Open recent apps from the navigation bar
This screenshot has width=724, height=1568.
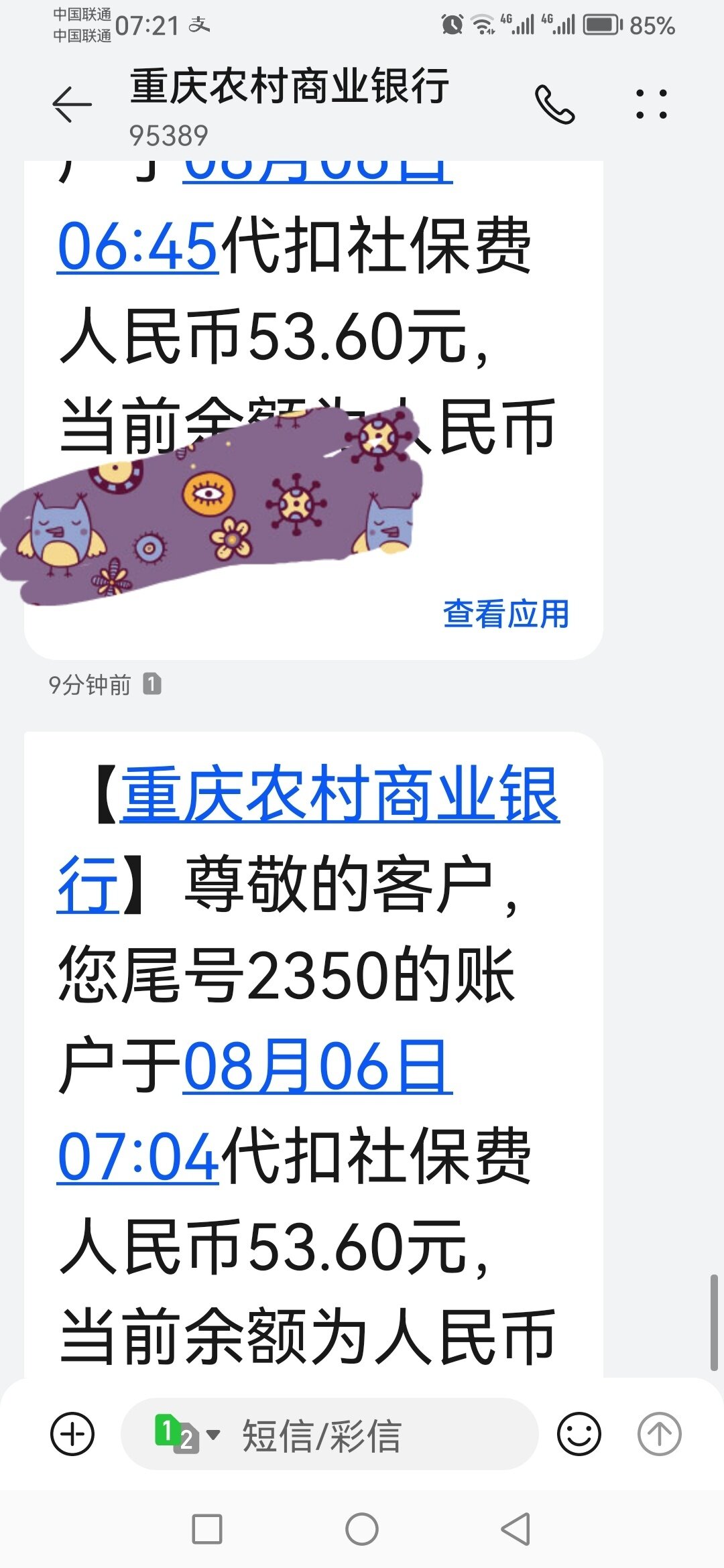[207, 1529]
